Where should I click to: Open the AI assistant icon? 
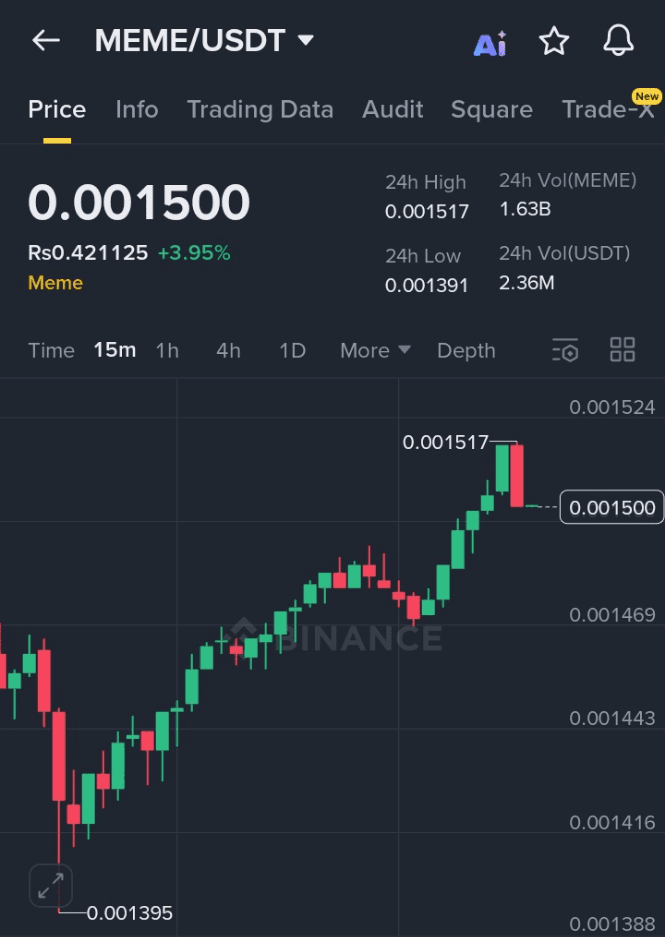coord(490,43)
